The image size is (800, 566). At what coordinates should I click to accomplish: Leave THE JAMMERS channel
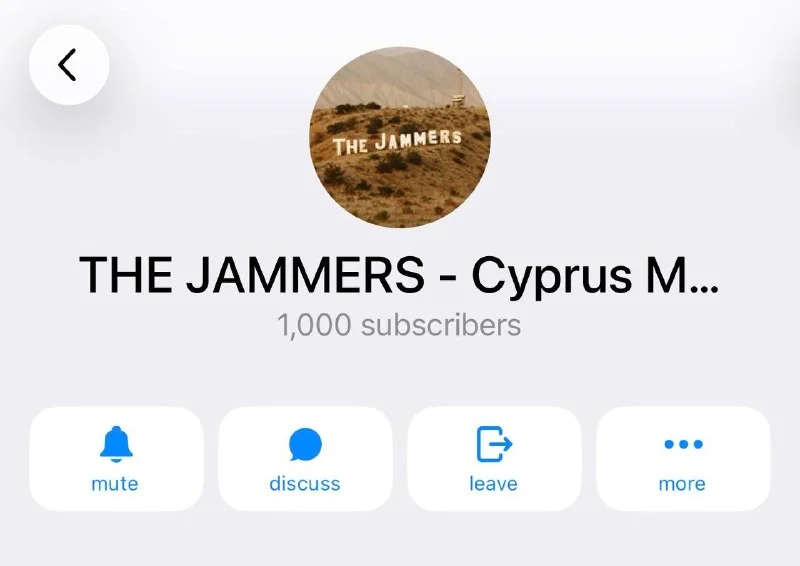(x=494, y=458)
